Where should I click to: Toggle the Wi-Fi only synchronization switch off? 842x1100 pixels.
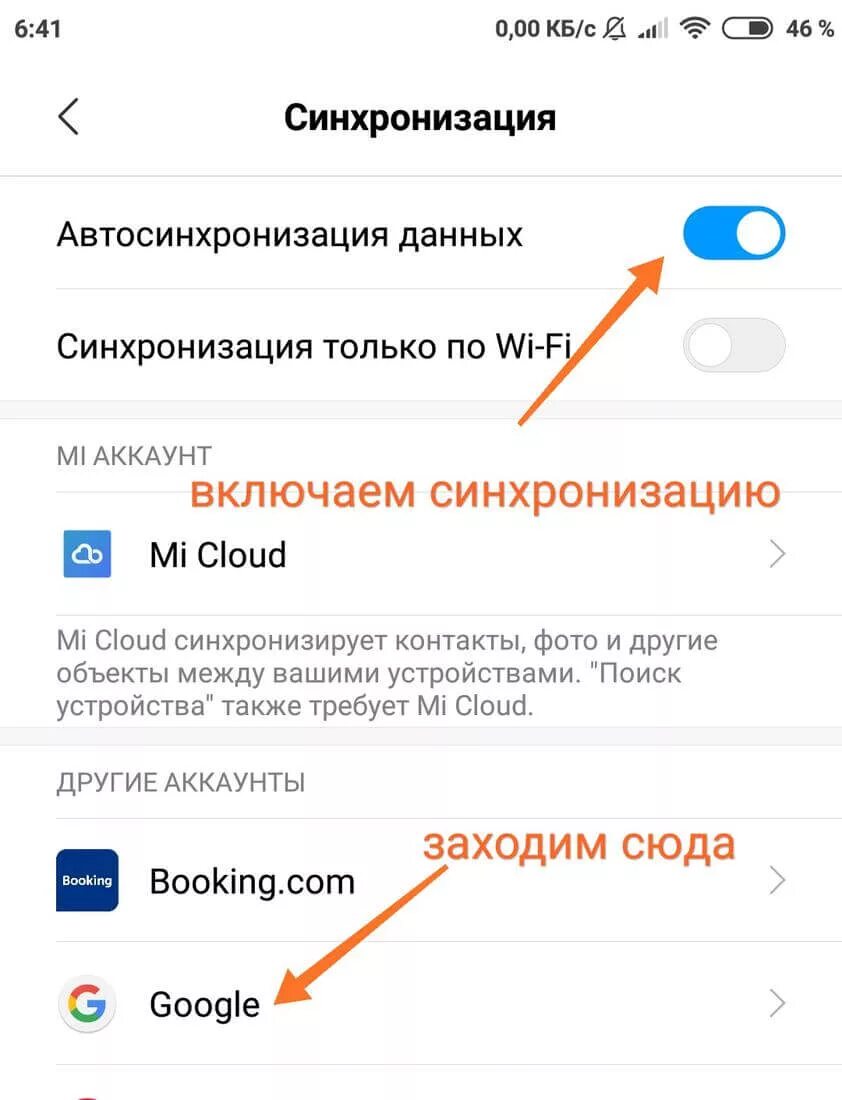pyautogui.click(x=734, y=345)
